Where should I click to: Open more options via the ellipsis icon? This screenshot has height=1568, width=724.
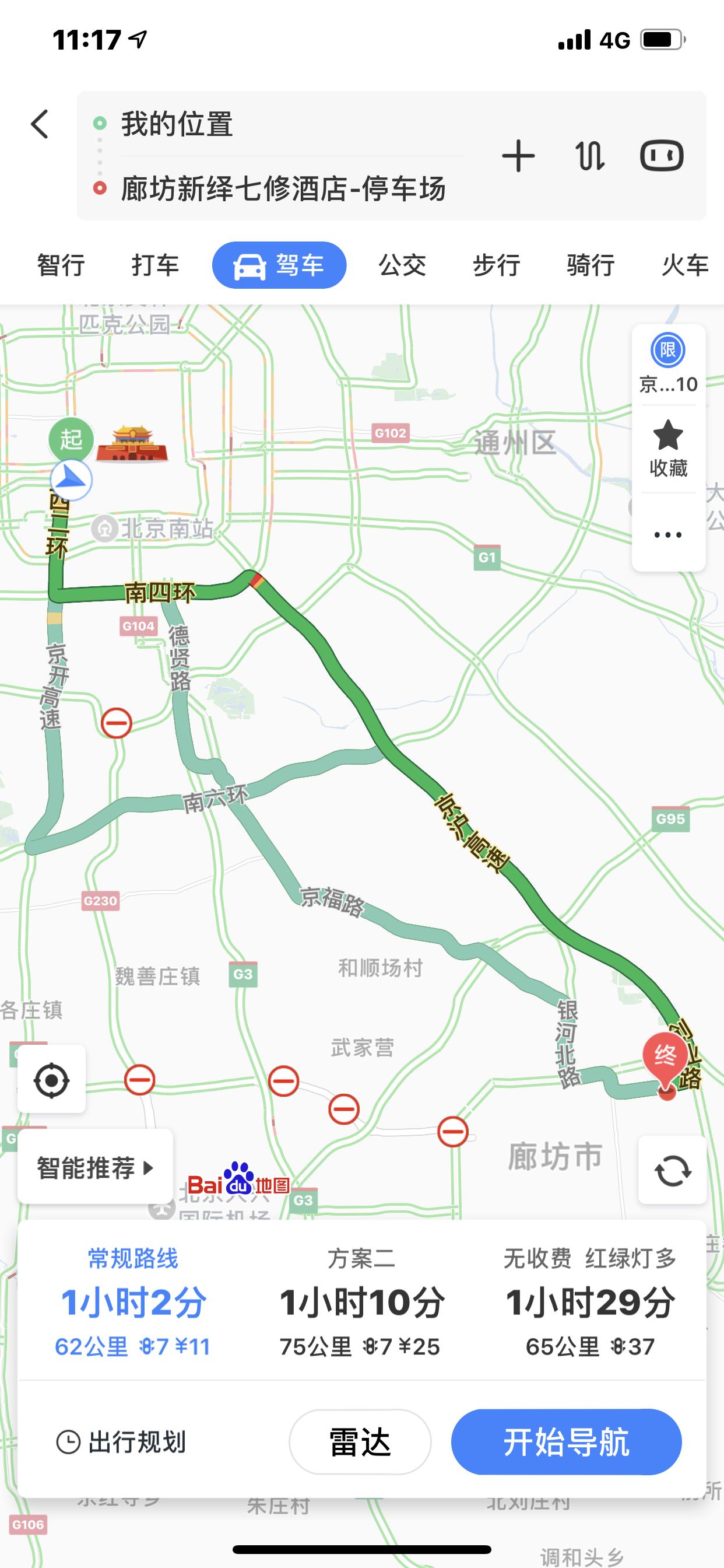pos(667,534)
